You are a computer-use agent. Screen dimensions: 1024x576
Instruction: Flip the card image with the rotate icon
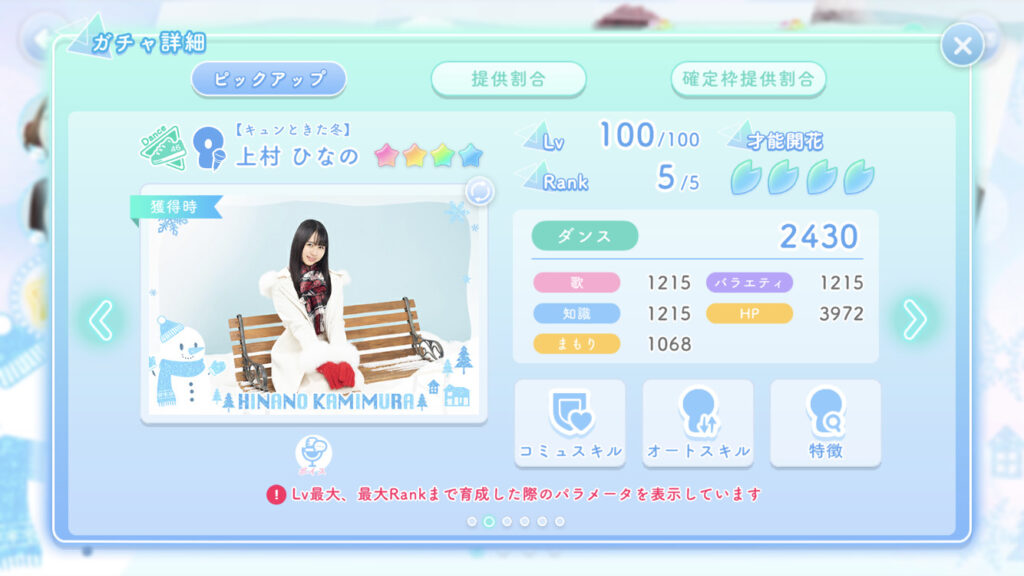pyautogui.click(x=479, y=191)
